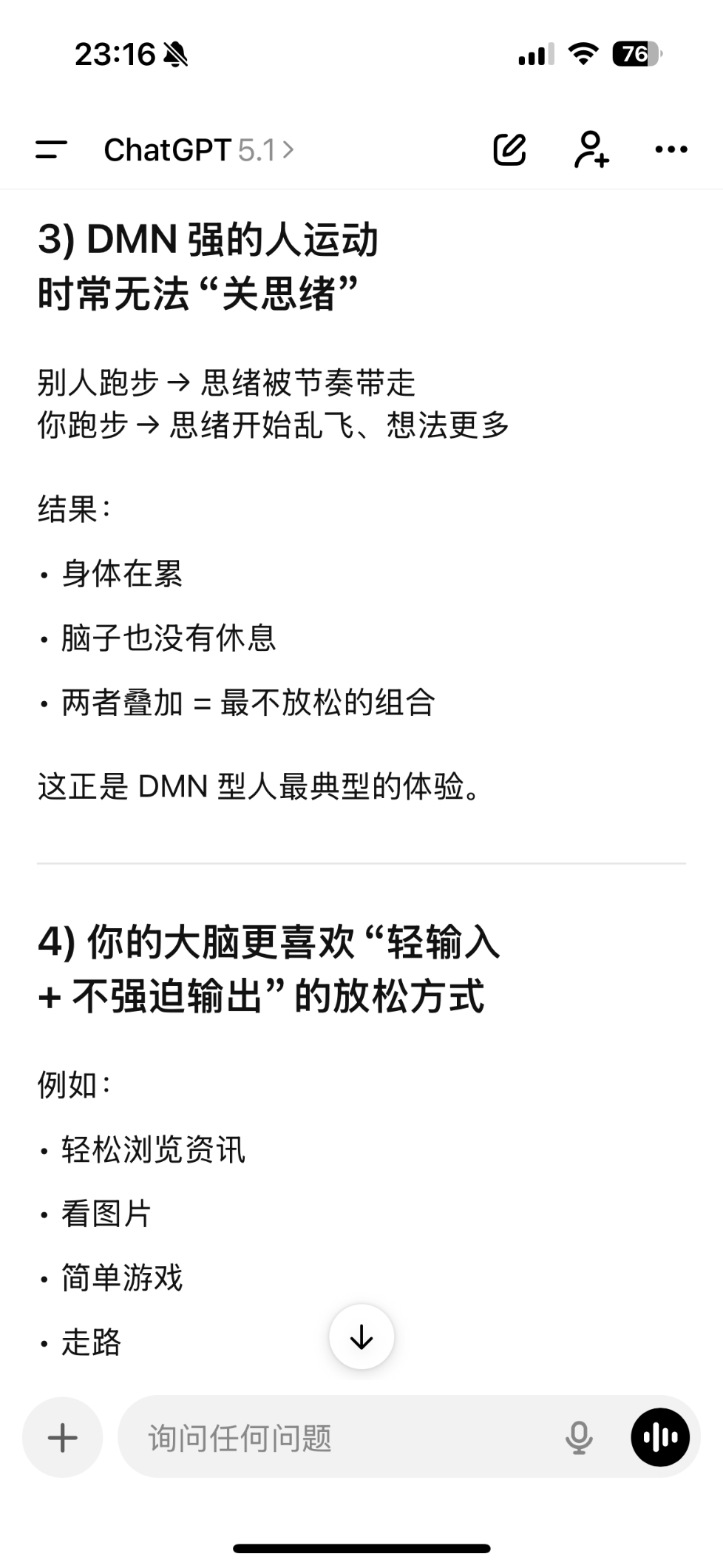
Task: Tap the add people icon
Action: 591,149
